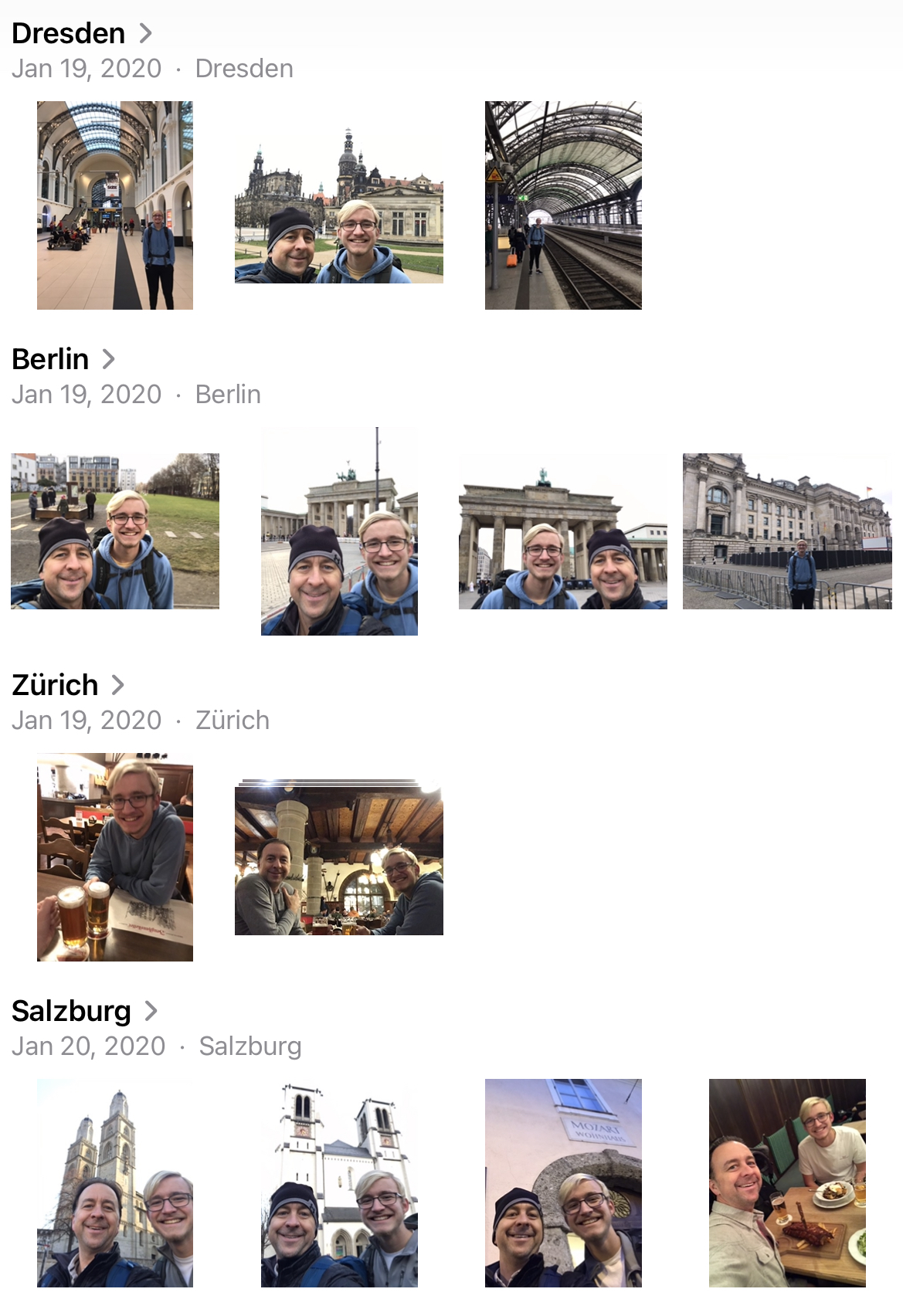View Salzburg selfie with white church

pos(339,1183)
